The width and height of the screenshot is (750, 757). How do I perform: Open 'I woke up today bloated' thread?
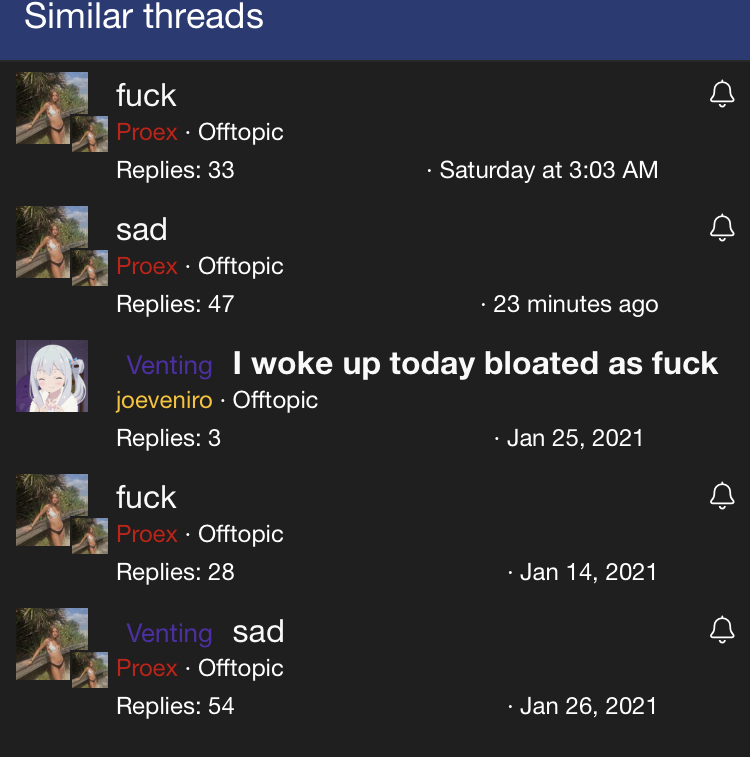pos(475,363)
